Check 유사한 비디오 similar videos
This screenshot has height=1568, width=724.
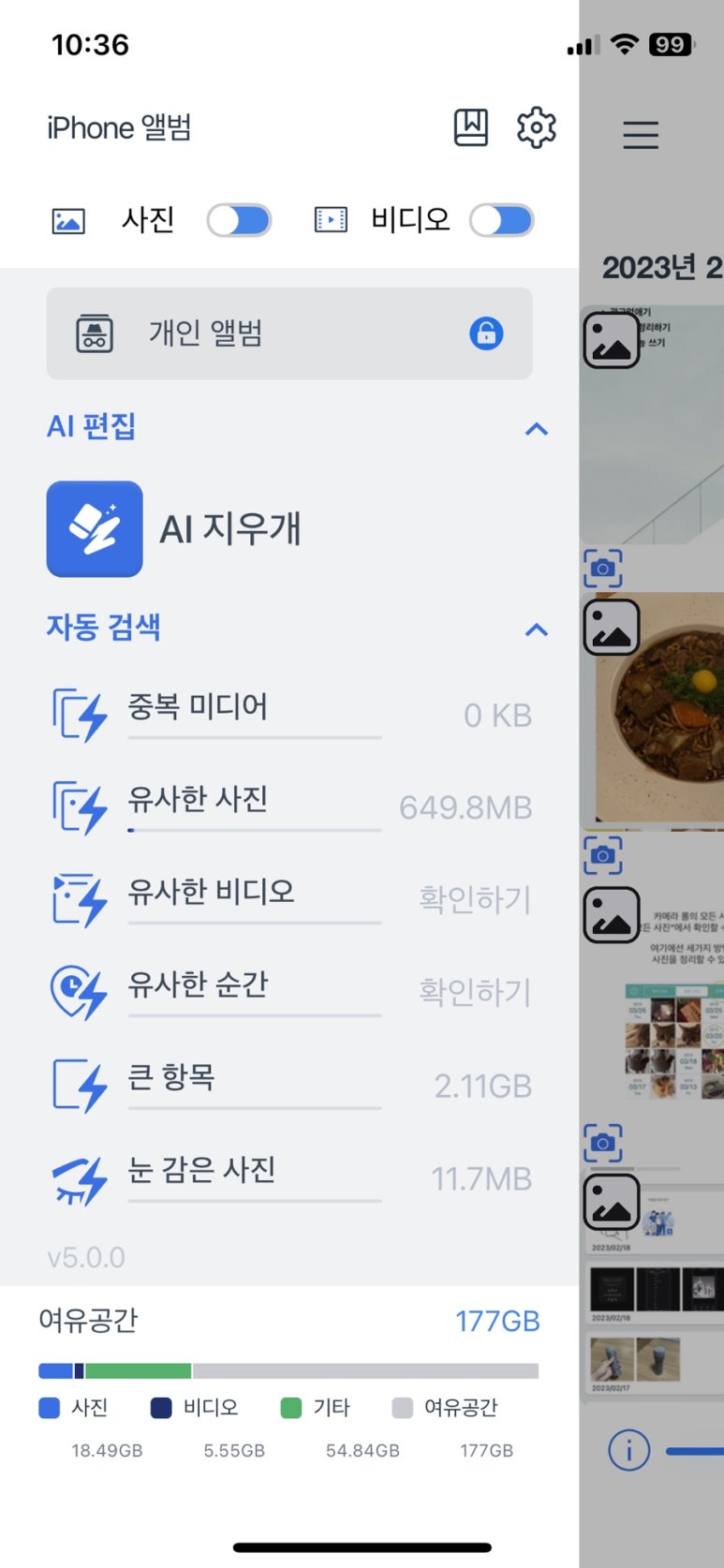(x=290, y=899)
